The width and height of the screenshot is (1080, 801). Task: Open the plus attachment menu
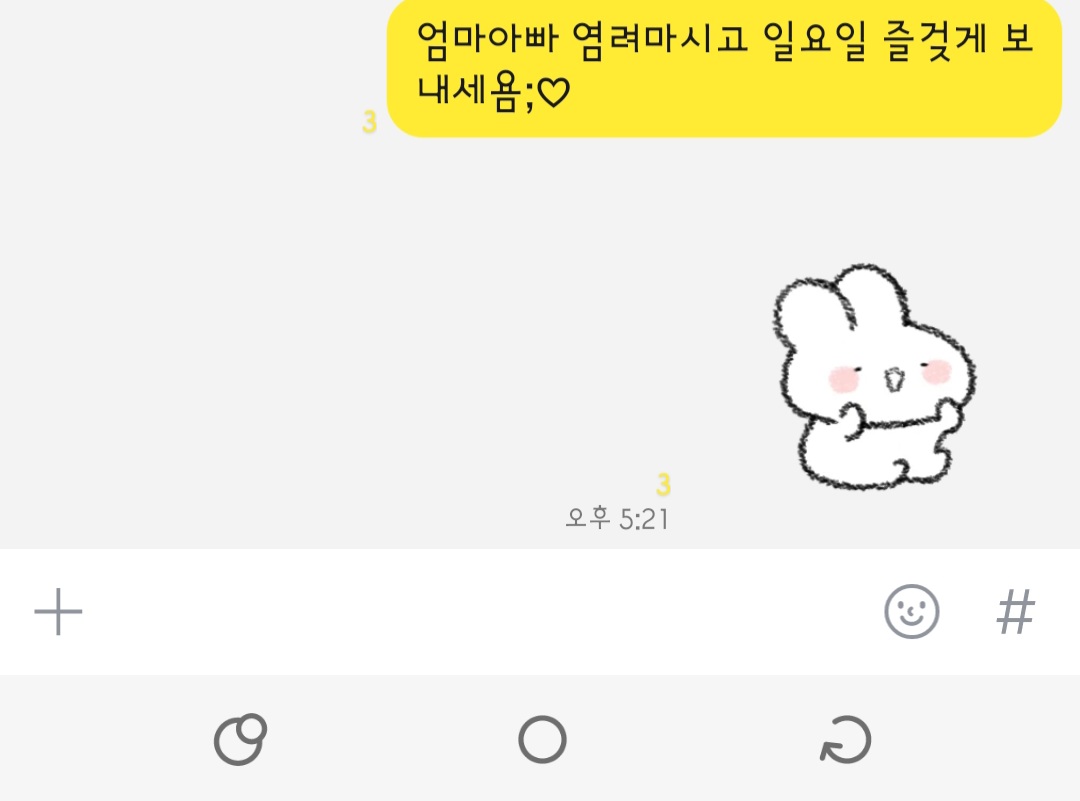(58, 611)
